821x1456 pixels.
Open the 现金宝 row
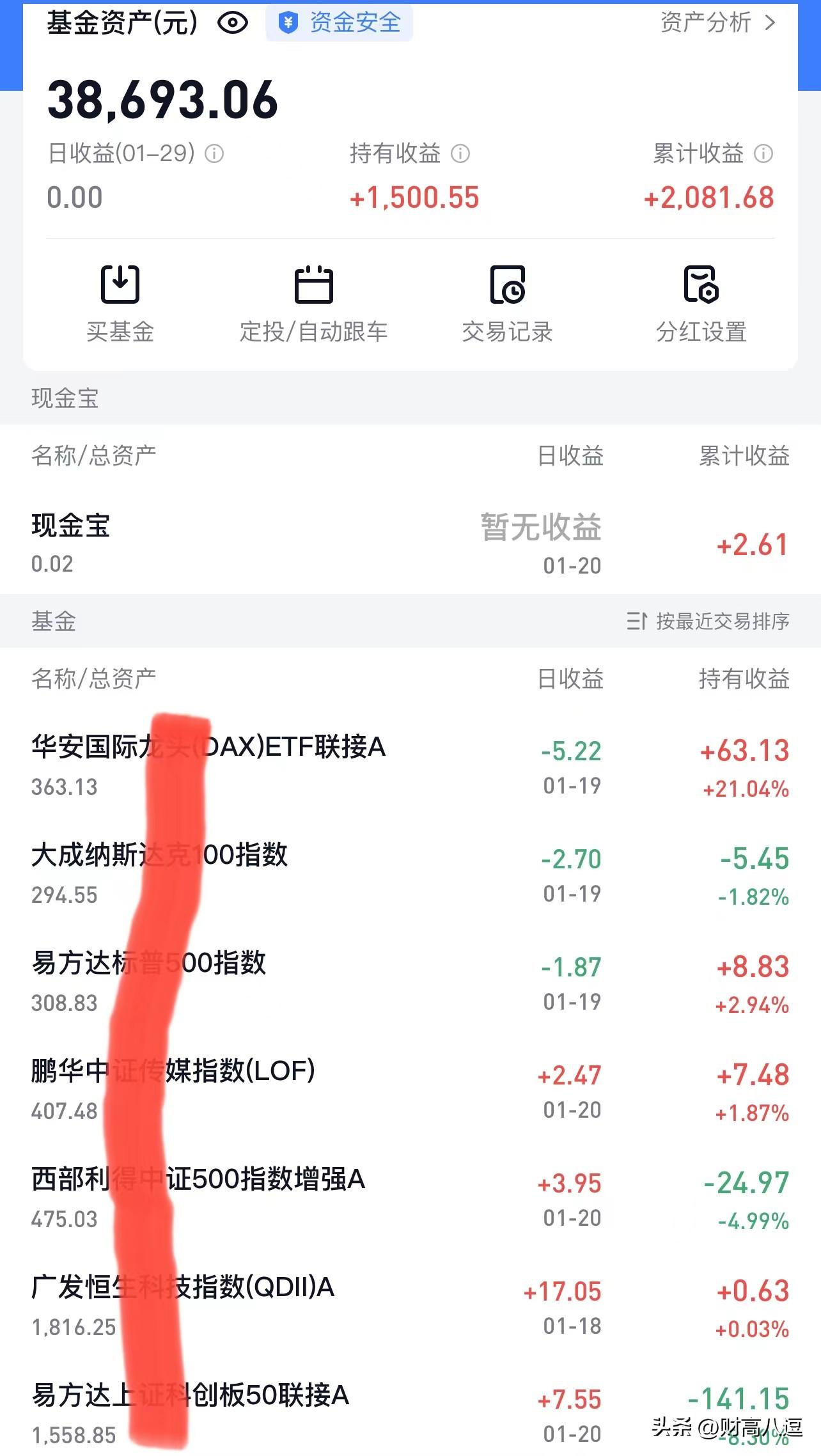410,544
